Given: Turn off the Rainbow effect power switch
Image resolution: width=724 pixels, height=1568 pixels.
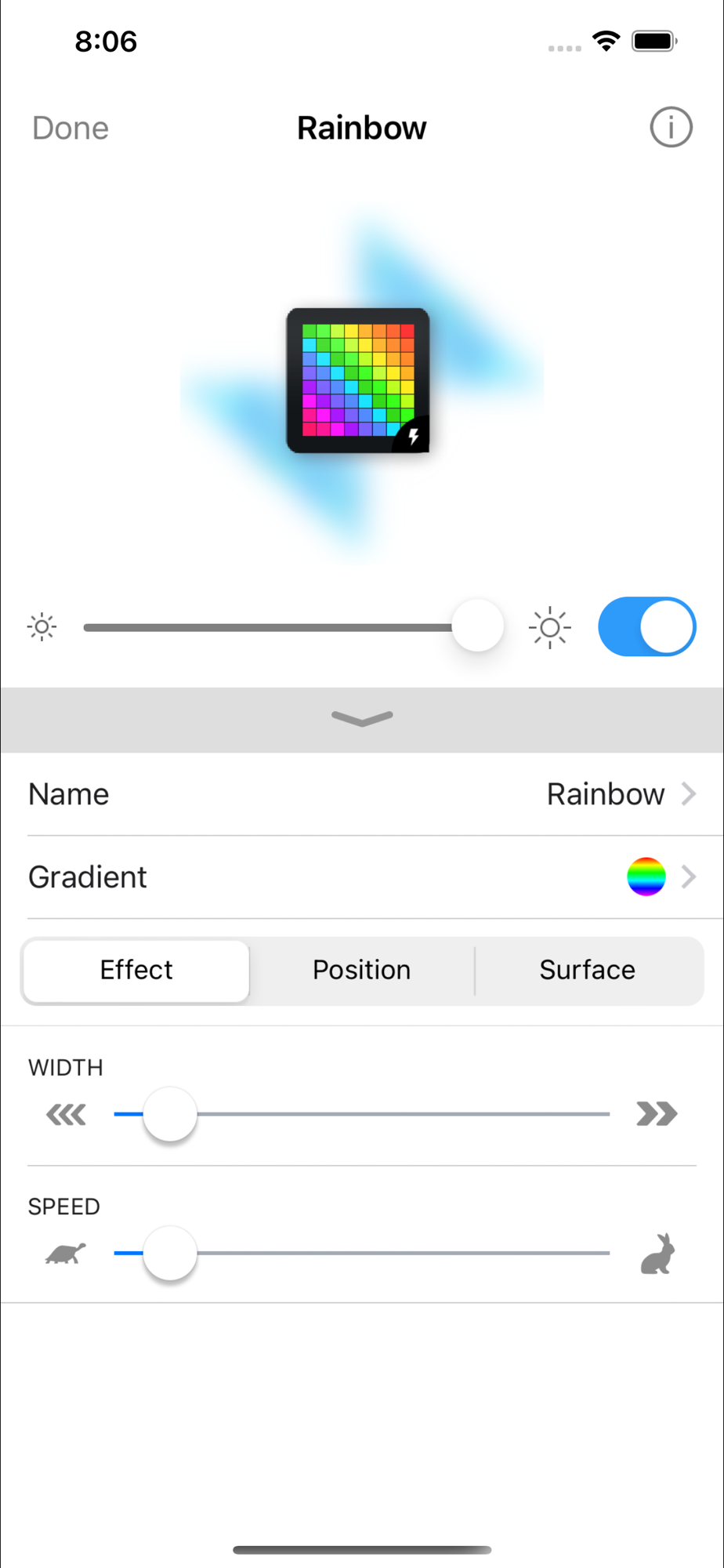Looking at the screenshot, I should 646,627.
